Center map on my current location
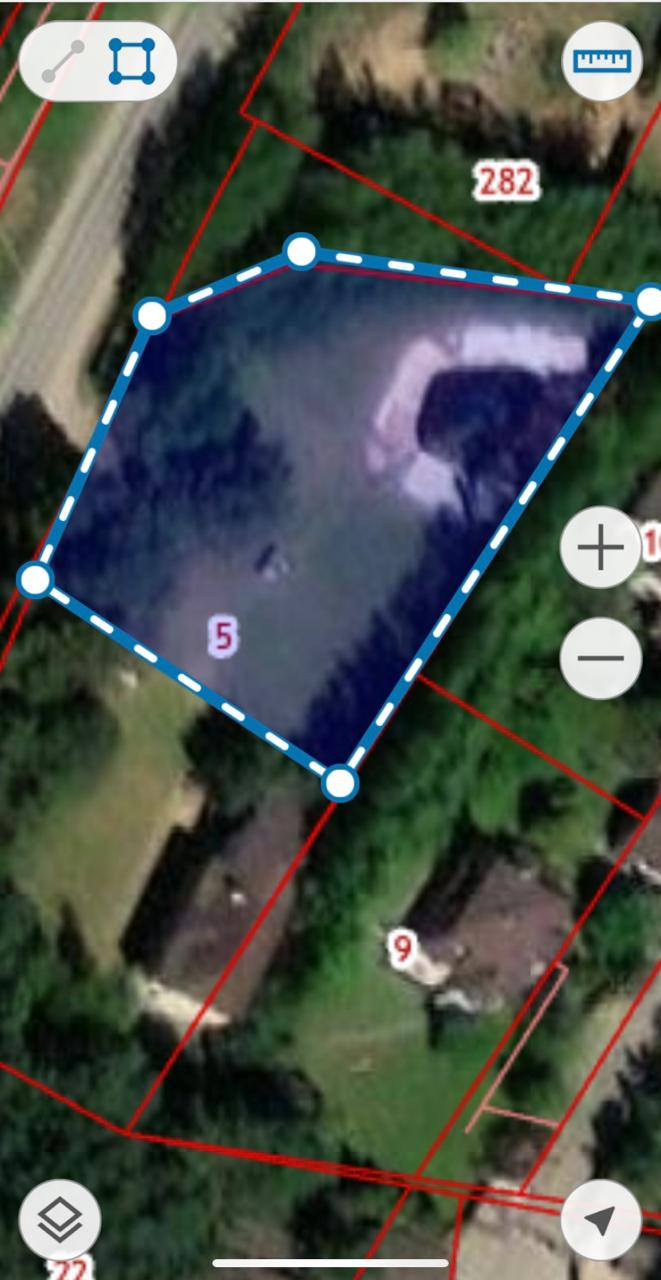This screenshot has width=661, height=1280. click(x=600, y=1219)
